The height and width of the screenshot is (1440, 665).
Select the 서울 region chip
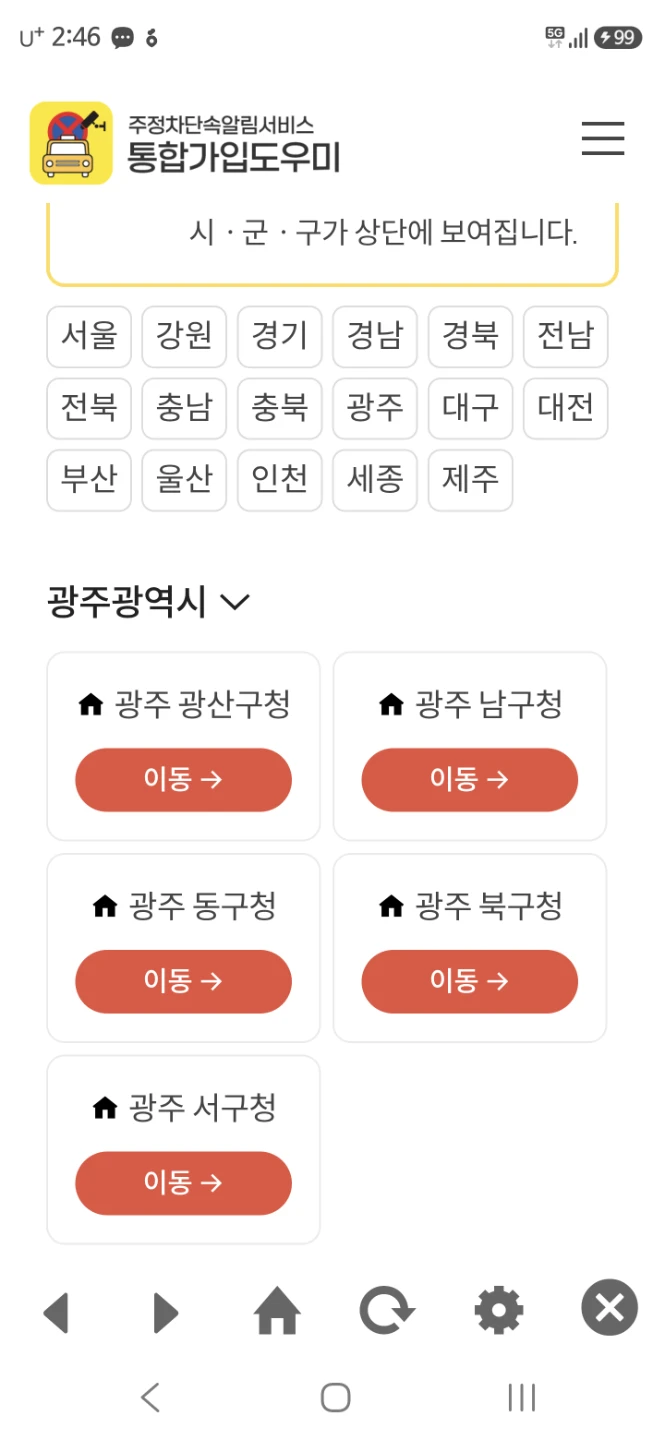click(x=89, y=337)
